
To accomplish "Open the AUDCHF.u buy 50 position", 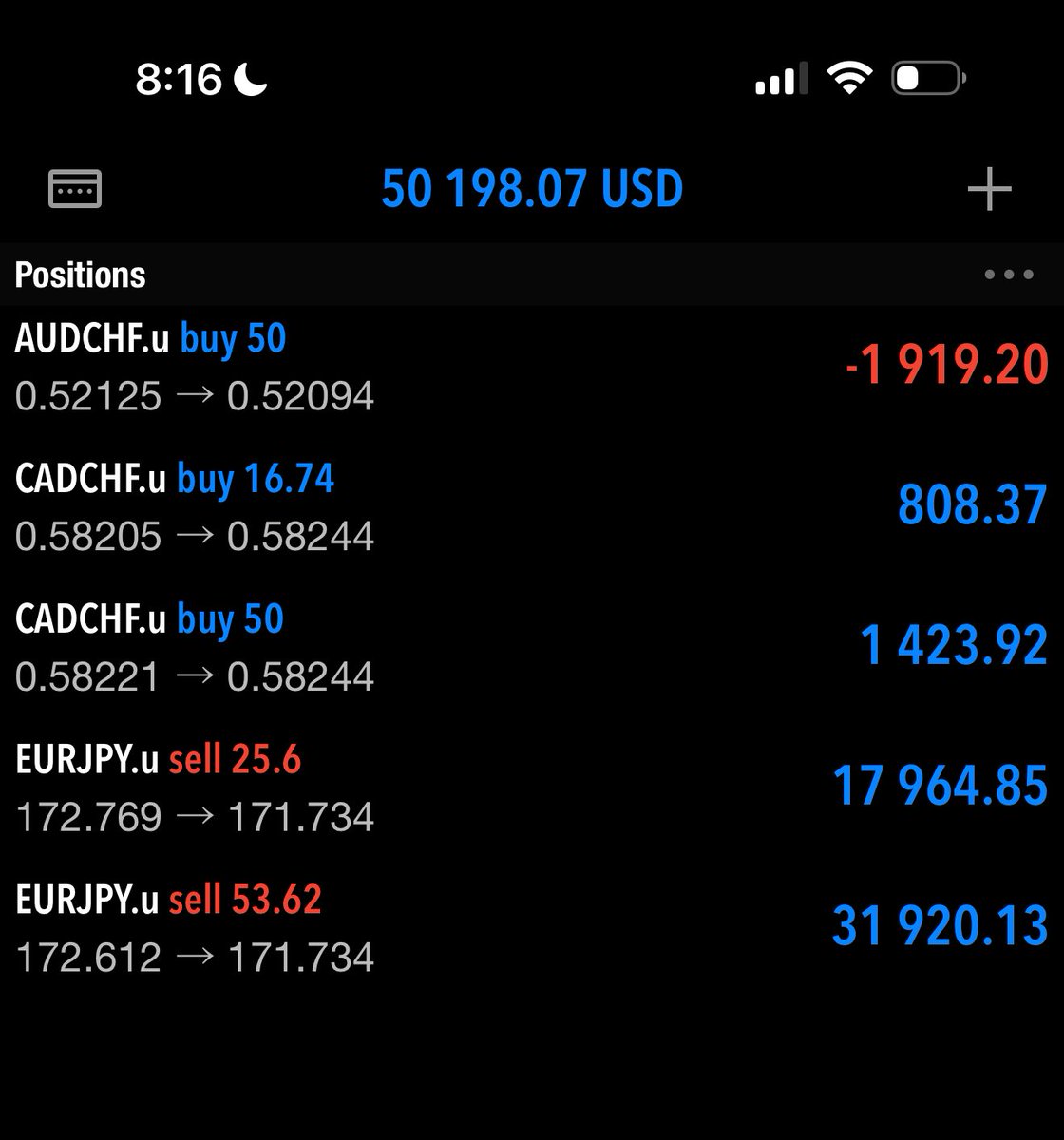I will tap(532, 367).
